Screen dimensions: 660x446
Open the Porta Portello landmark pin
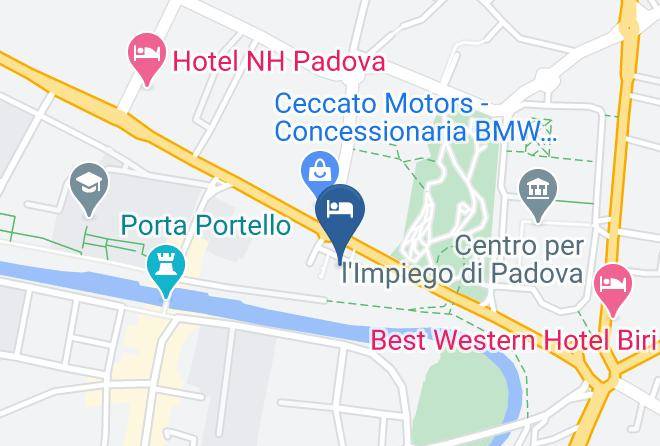(166, 269)
